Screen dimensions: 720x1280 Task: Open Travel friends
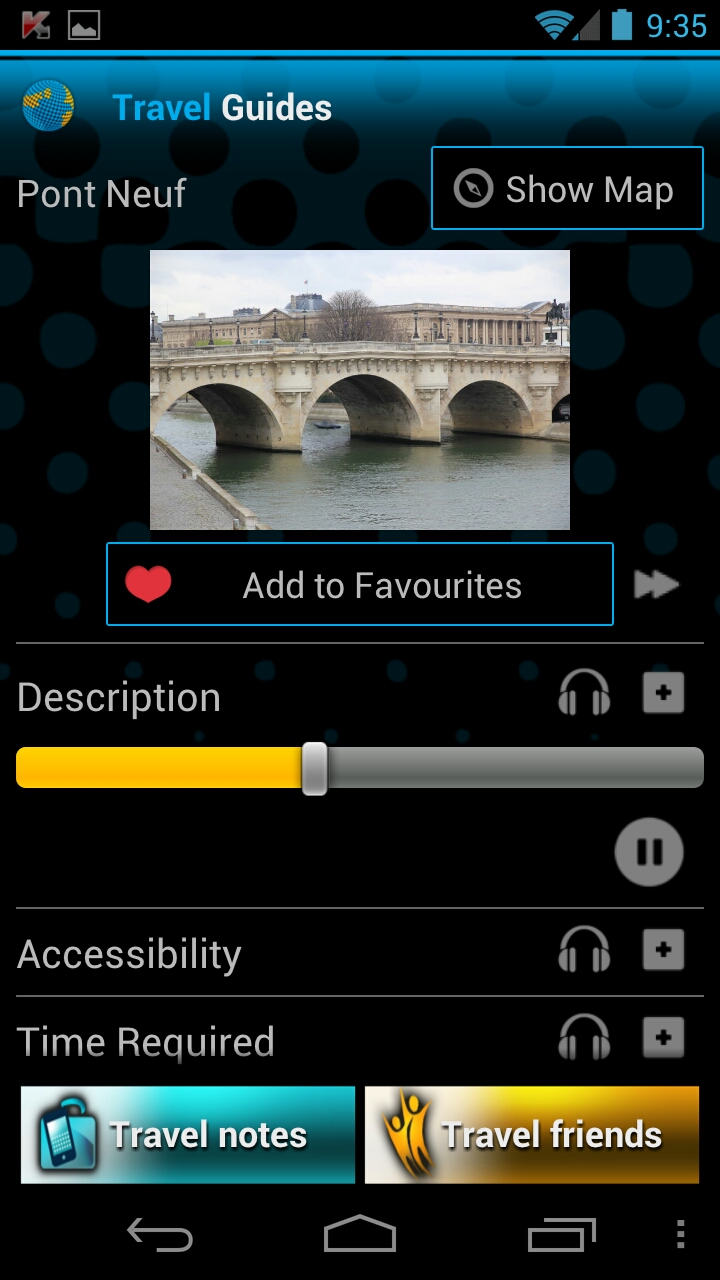pos(532,1135)
